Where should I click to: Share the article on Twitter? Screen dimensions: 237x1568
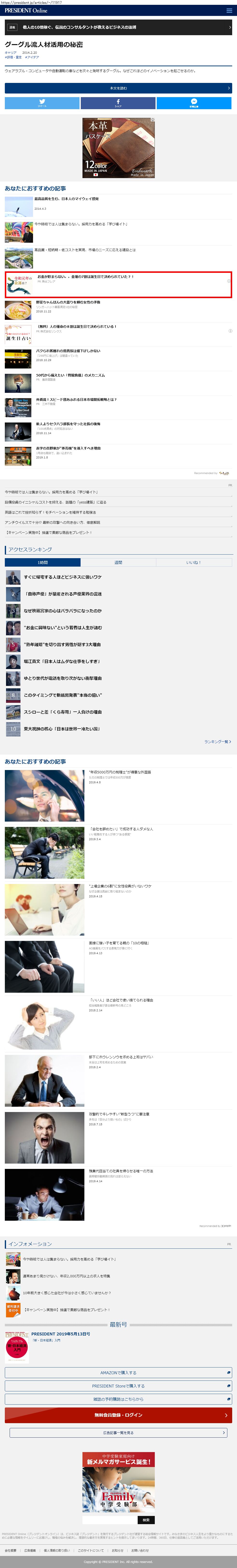[42, 103]
